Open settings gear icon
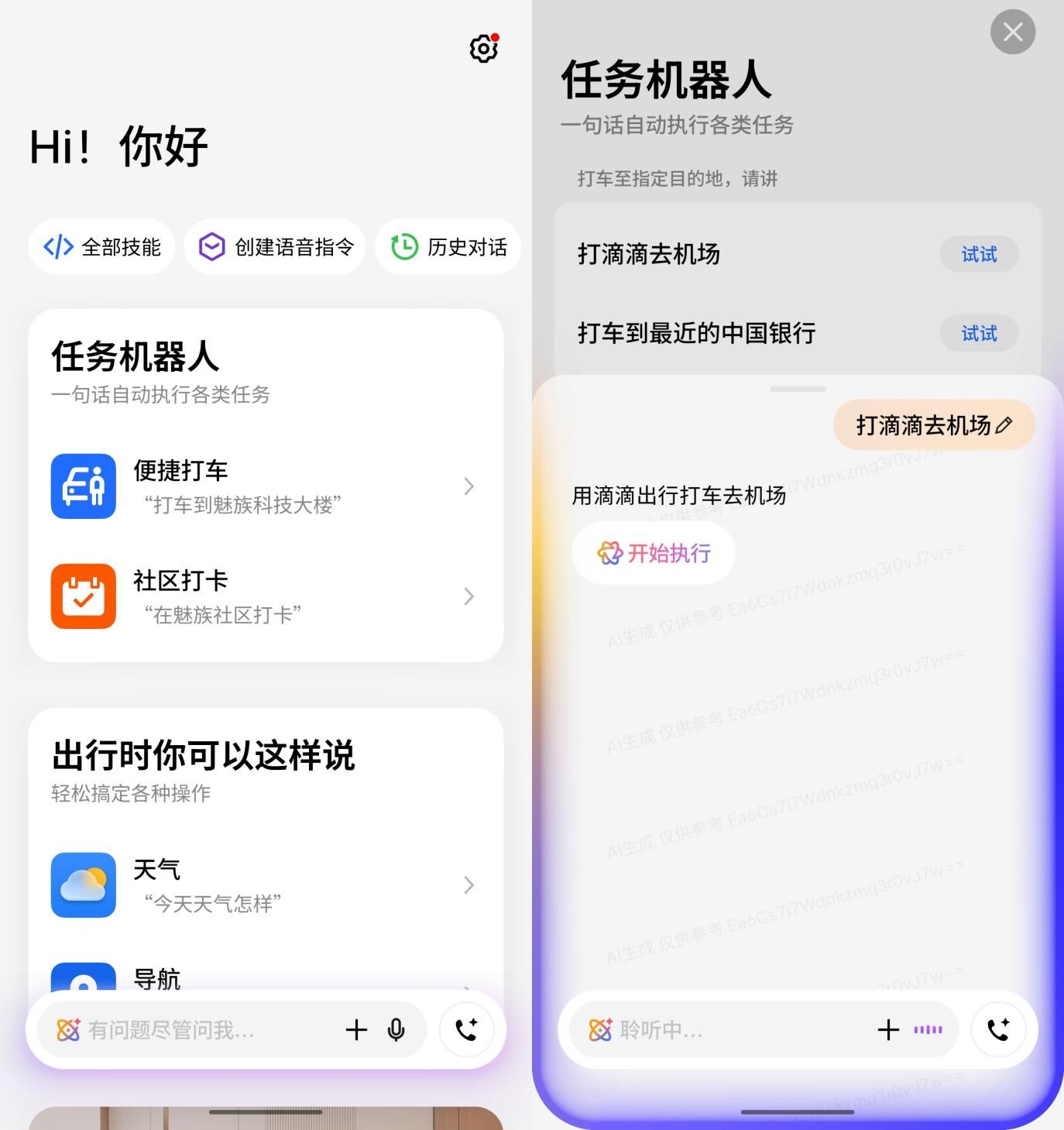This screenshot has width=1064, height=1130. click(483, 49)
